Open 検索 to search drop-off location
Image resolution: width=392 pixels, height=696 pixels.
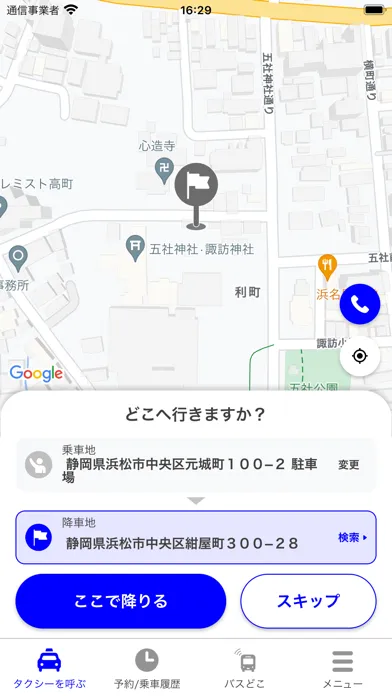[x=352, y=538]
